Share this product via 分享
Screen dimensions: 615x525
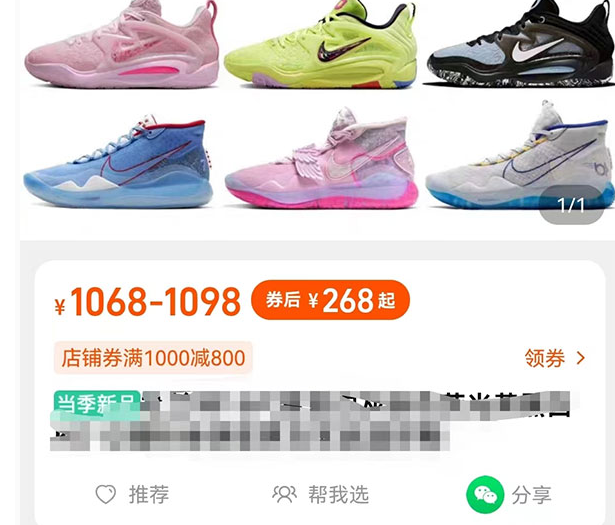point(509,495)
